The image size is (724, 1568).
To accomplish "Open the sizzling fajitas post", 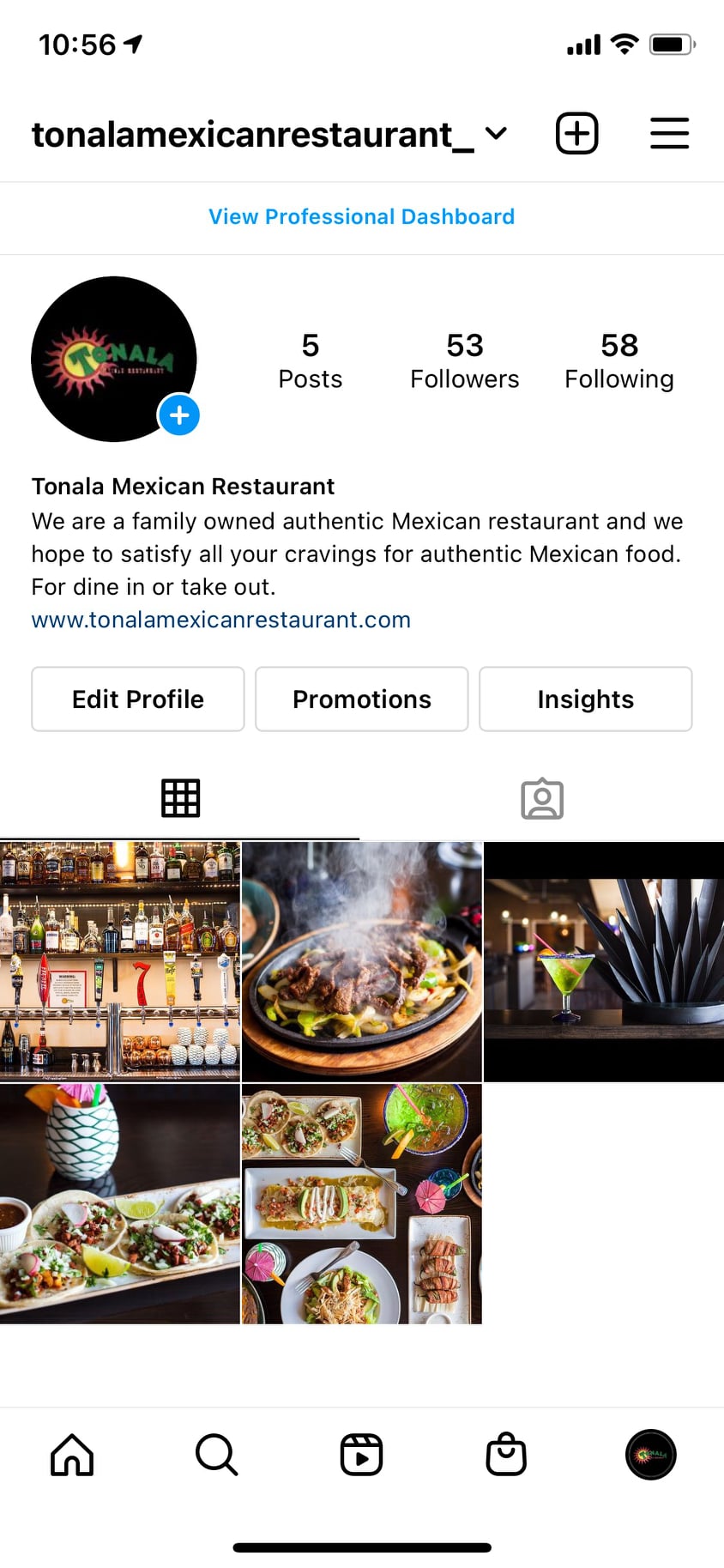I will 361,961.
